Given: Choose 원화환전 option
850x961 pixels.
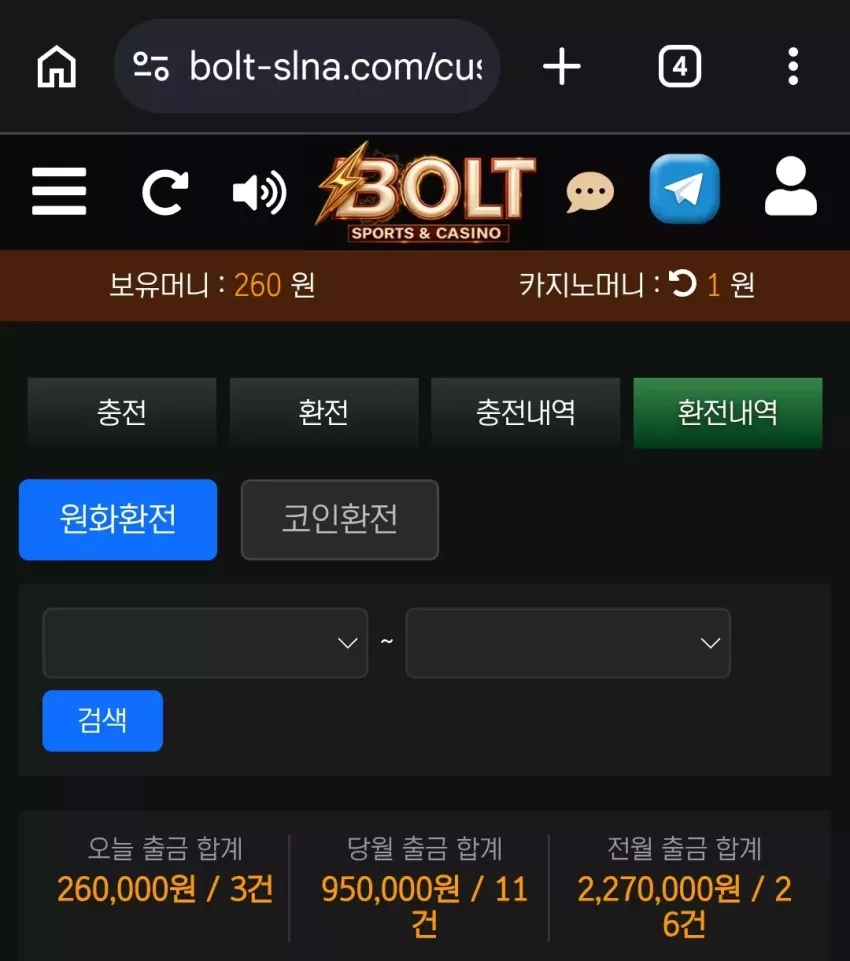Looking at the screenshot, I should [x=118, y=520].
